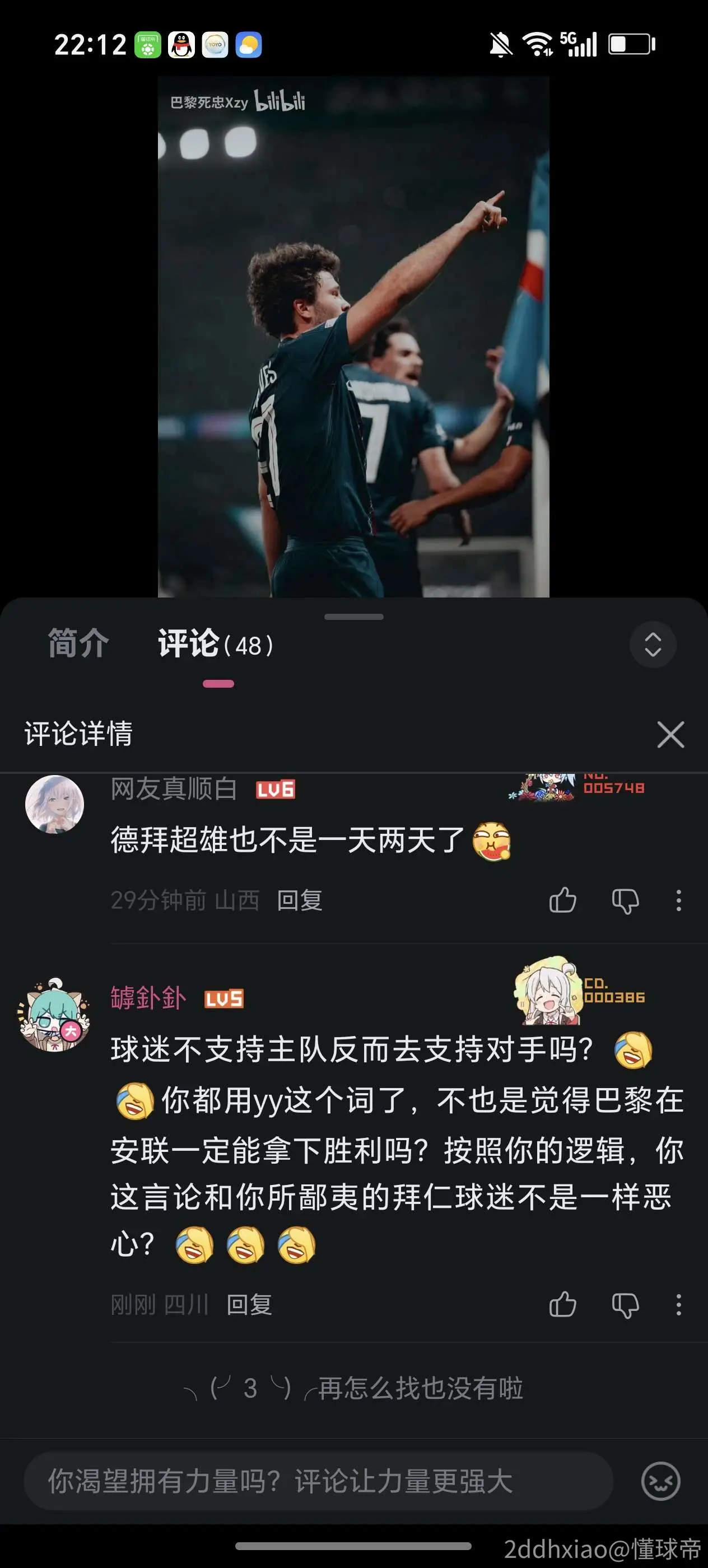Image resolution: width=708 pixels, height=1568 pixels.
Task: Like 罐钋钋's comment
Action: (562, 1304)
